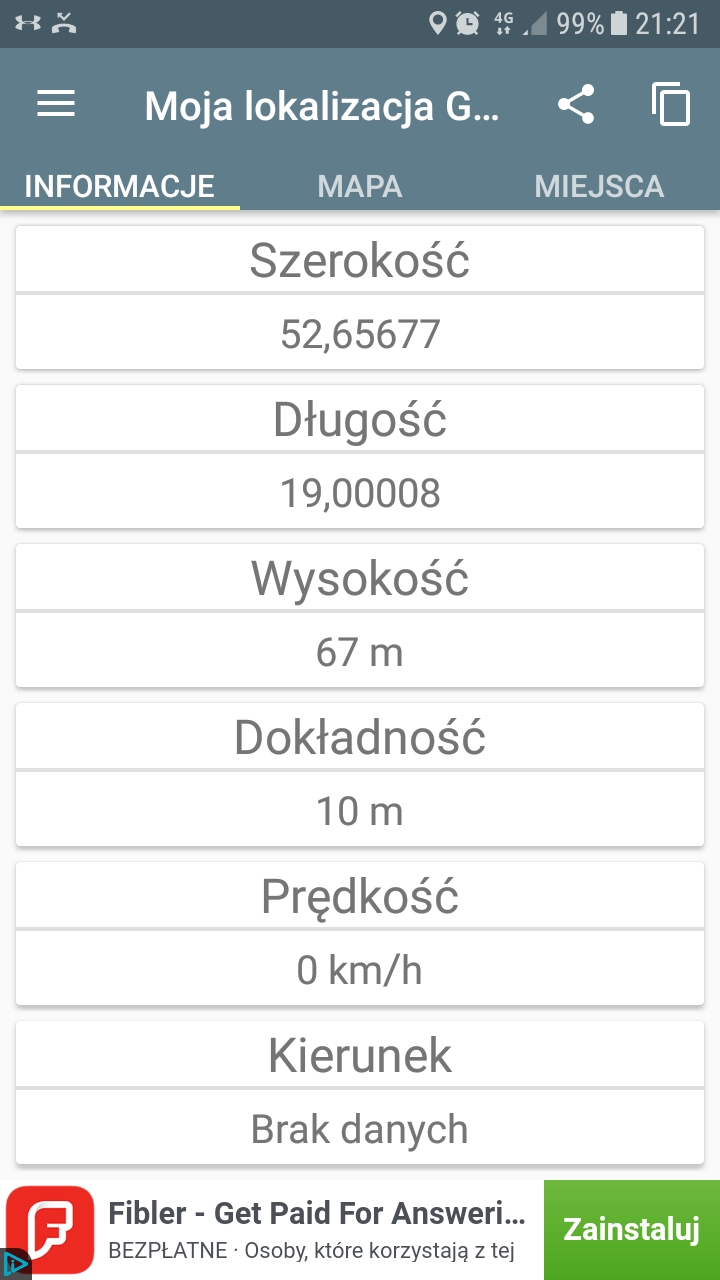720x1280 pixels.
Task: Select the INFORMACJE tab
Action: [120, 186]
